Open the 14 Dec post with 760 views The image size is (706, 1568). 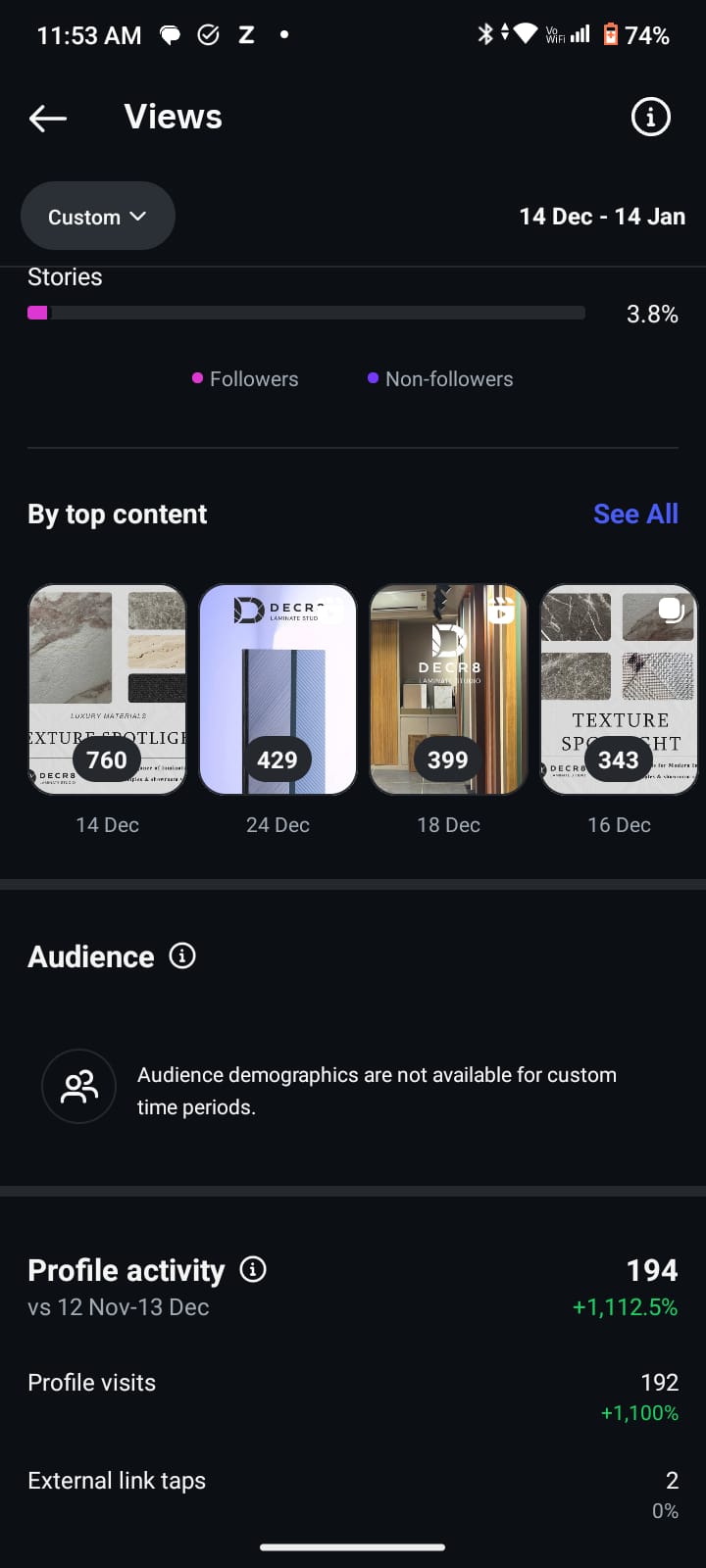[x=107, y=689]
